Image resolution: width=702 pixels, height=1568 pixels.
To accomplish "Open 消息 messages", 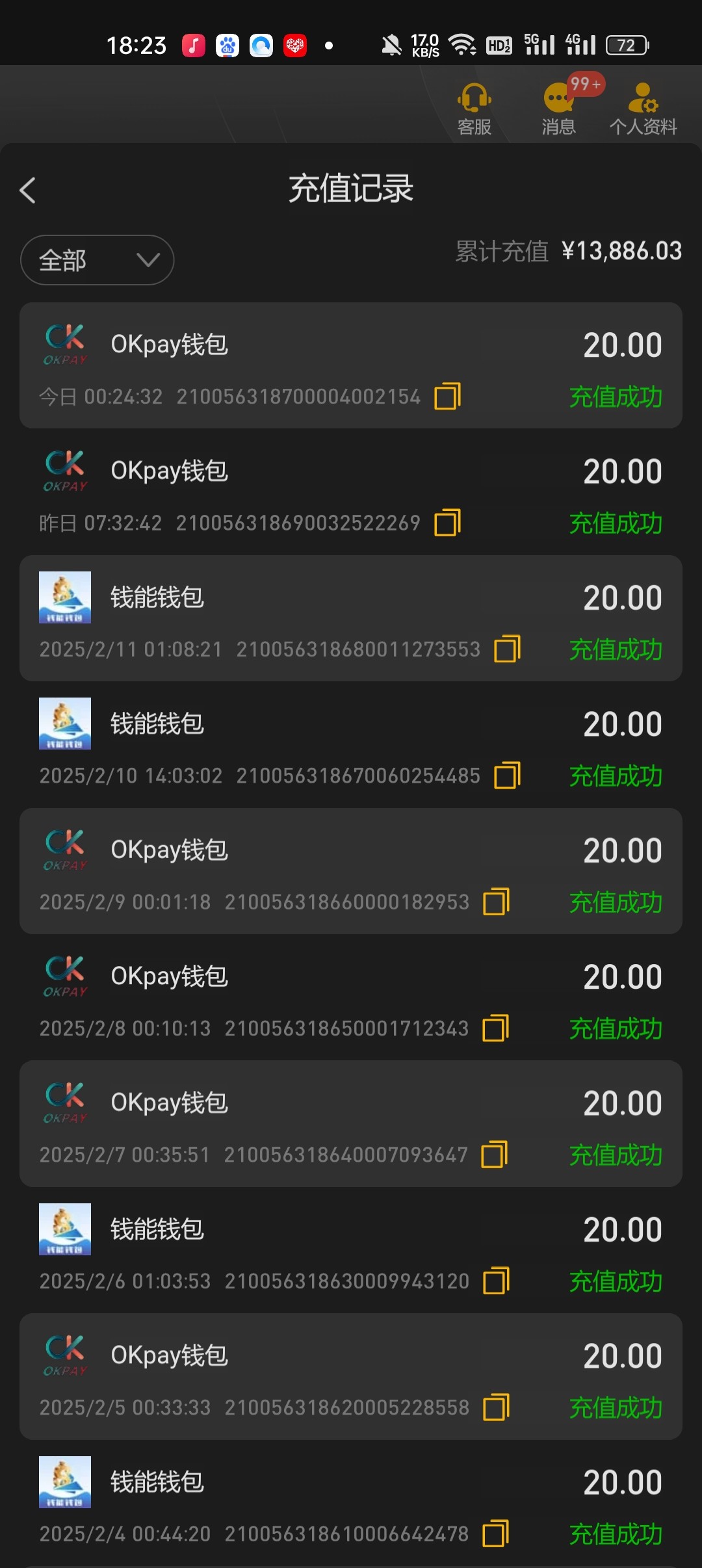I will [x=559, y=109].
